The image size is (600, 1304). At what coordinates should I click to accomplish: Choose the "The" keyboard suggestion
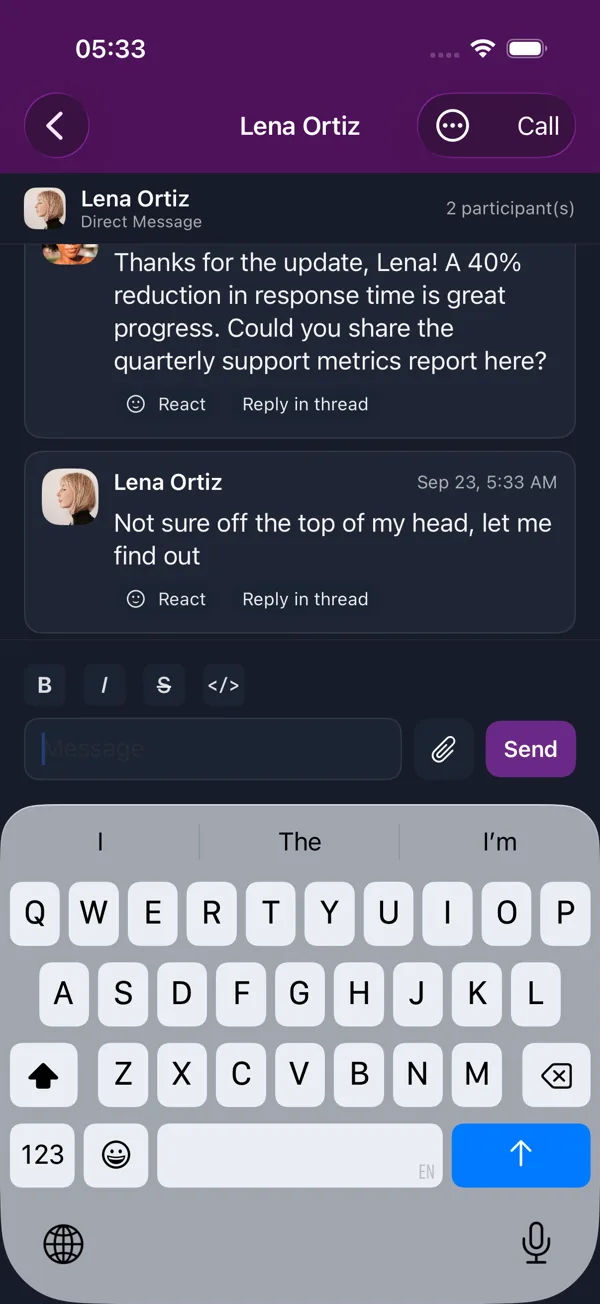(x=300, y=842)
